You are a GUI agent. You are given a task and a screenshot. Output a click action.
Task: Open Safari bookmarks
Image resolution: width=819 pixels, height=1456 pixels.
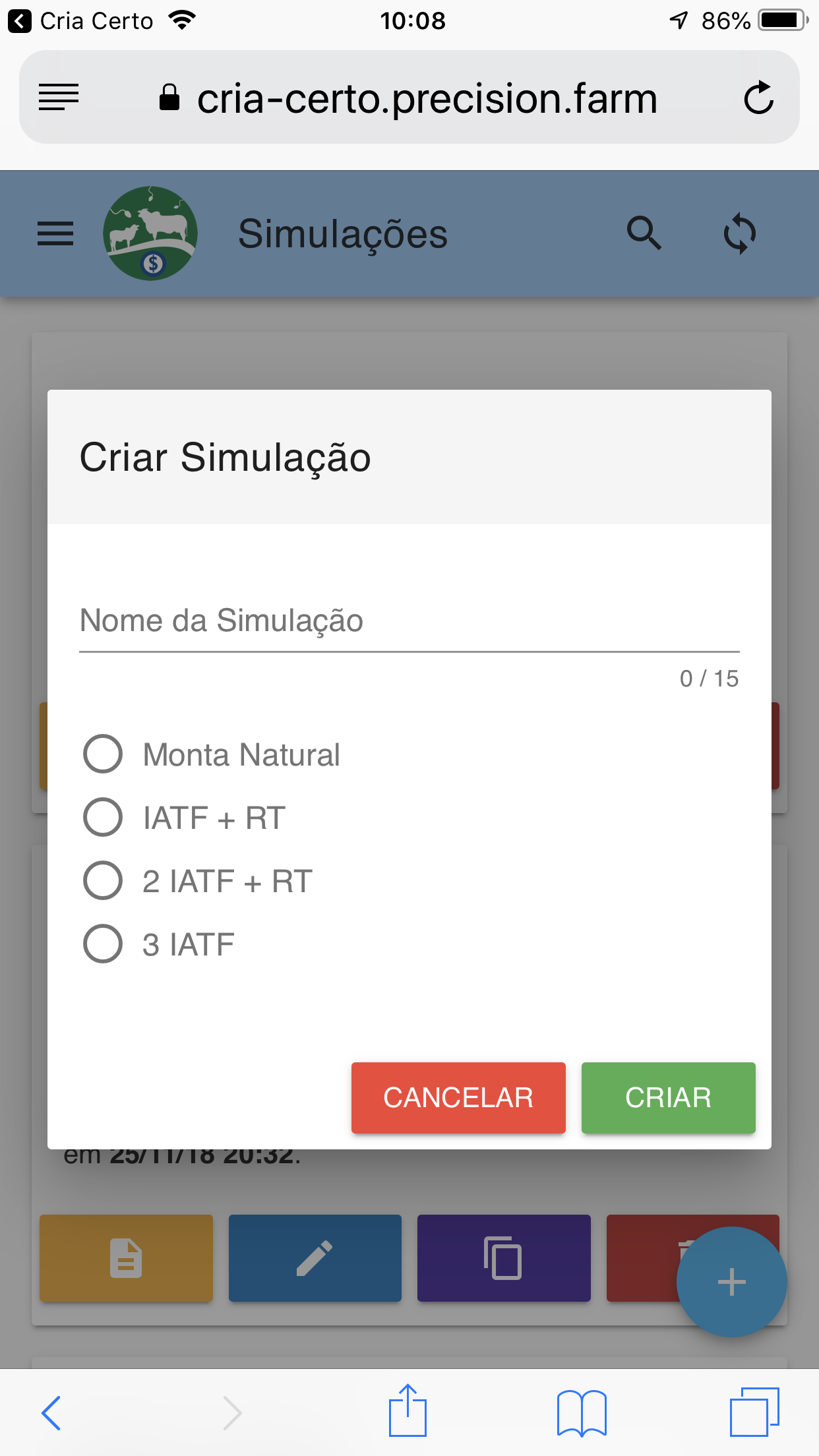point(582,1412)
